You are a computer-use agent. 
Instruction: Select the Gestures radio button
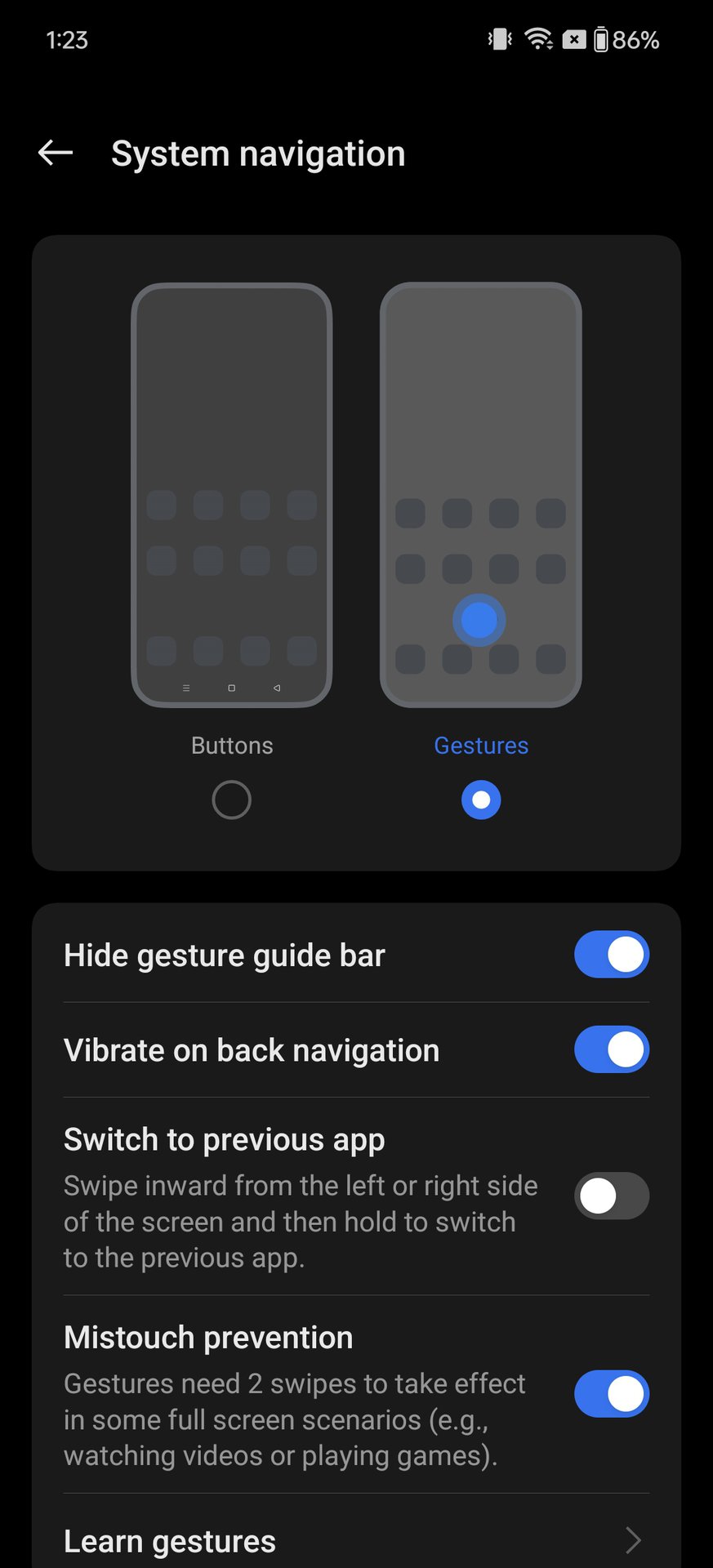(481, 800)
